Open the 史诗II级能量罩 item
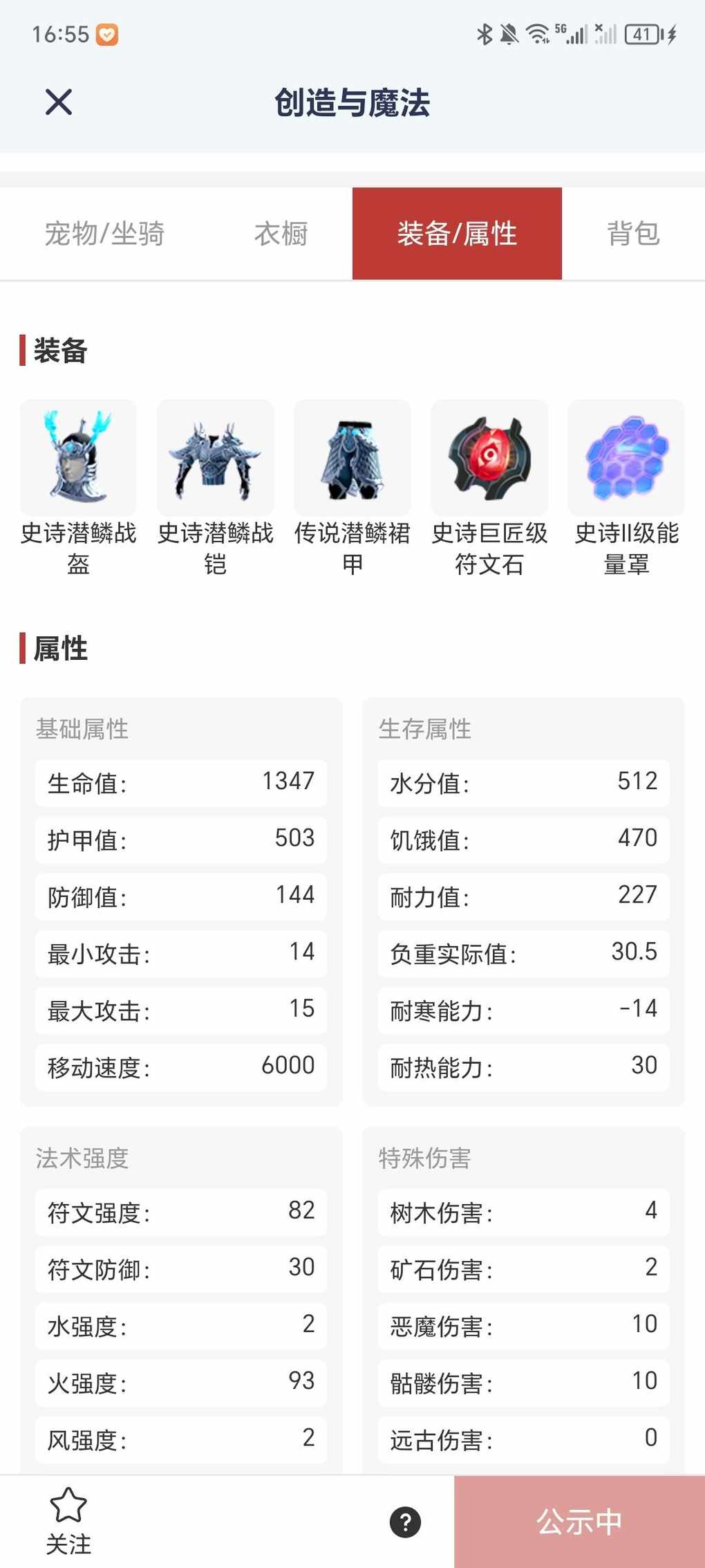This screenshot has width=705, height=1568. (626, 457)
